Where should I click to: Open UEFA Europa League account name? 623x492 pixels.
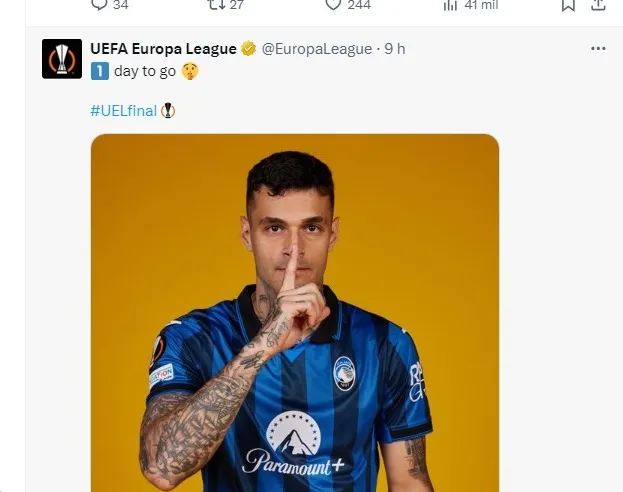[x=162, y=48]
